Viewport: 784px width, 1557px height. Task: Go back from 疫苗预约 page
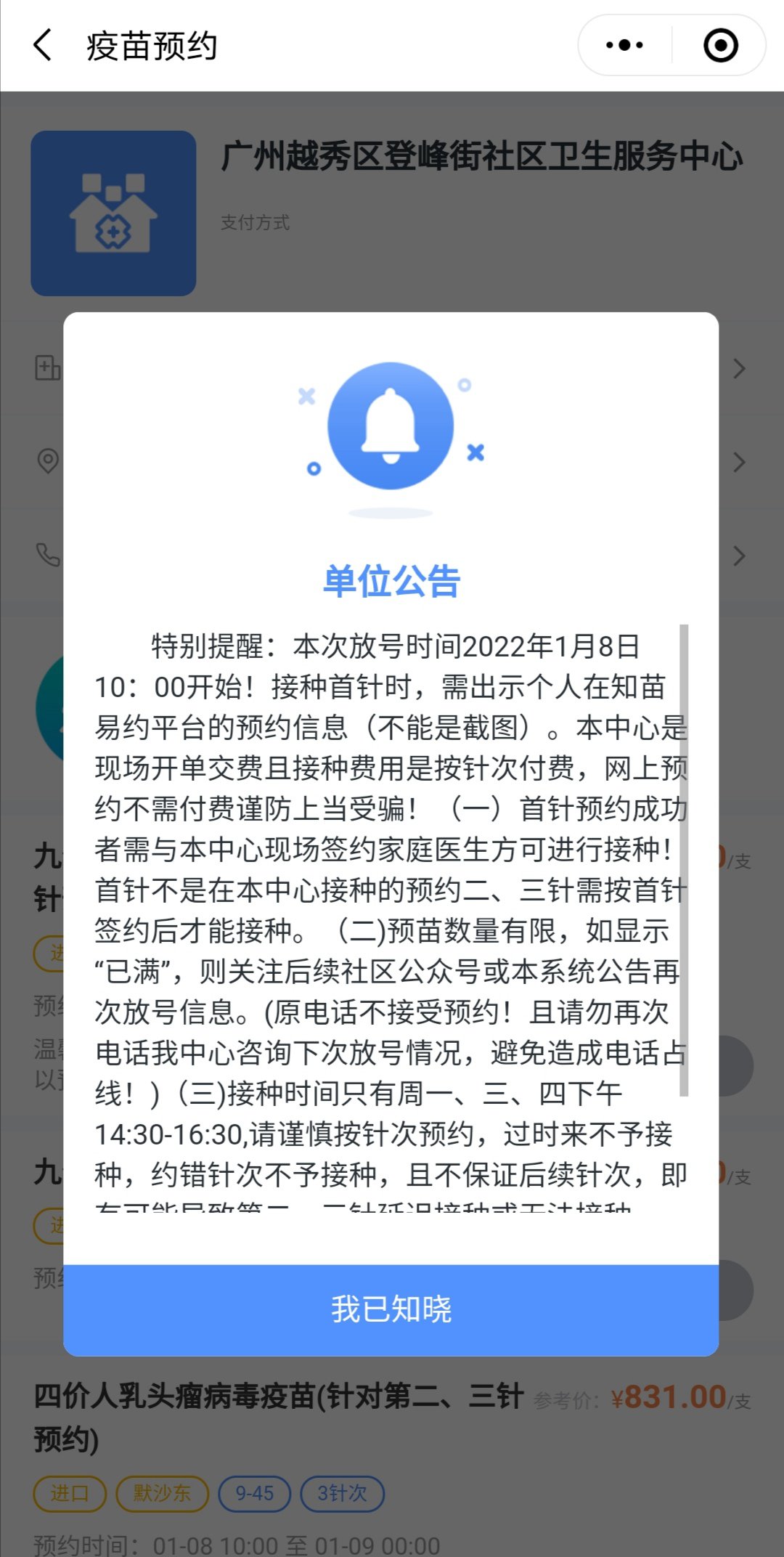tap(44, 45)
